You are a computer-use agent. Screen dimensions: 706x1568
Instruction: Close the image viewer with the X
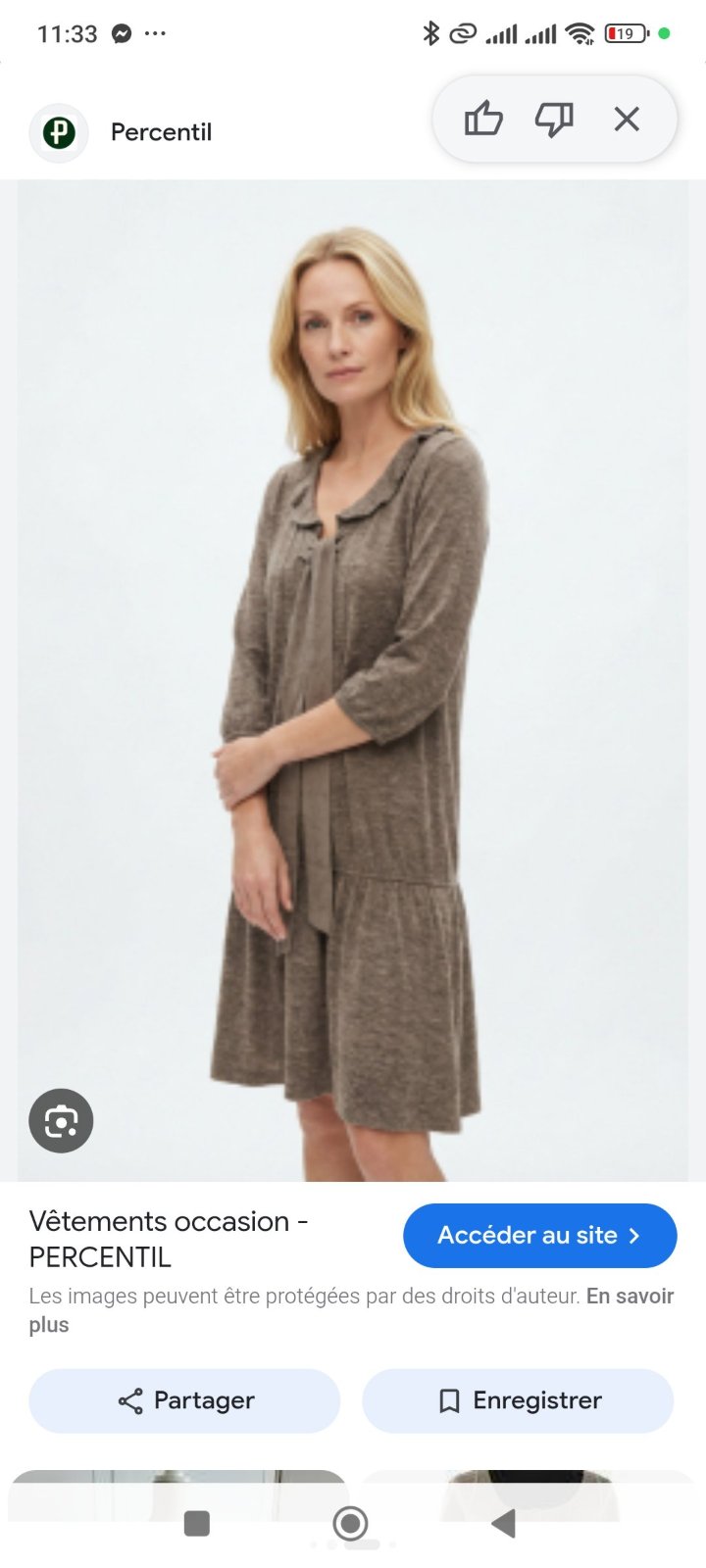(627, 120)
